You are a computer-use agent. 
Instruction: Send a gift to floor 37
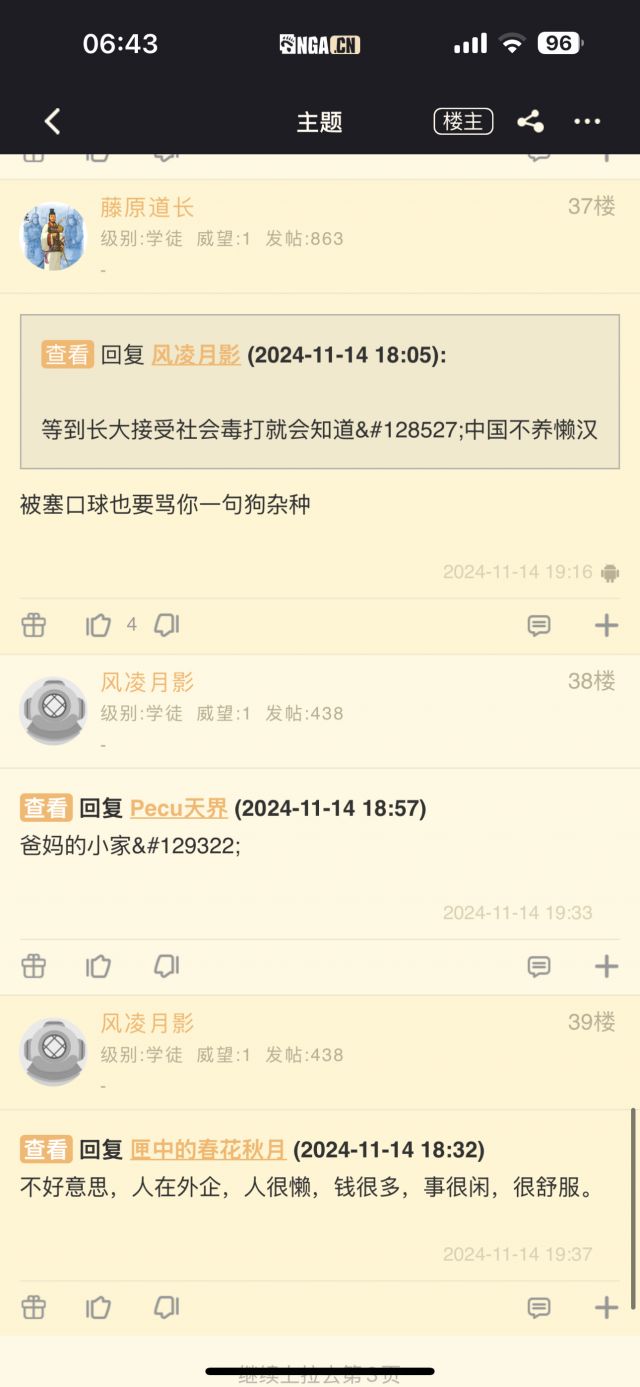pyautogui.click(x=34, y=626)
